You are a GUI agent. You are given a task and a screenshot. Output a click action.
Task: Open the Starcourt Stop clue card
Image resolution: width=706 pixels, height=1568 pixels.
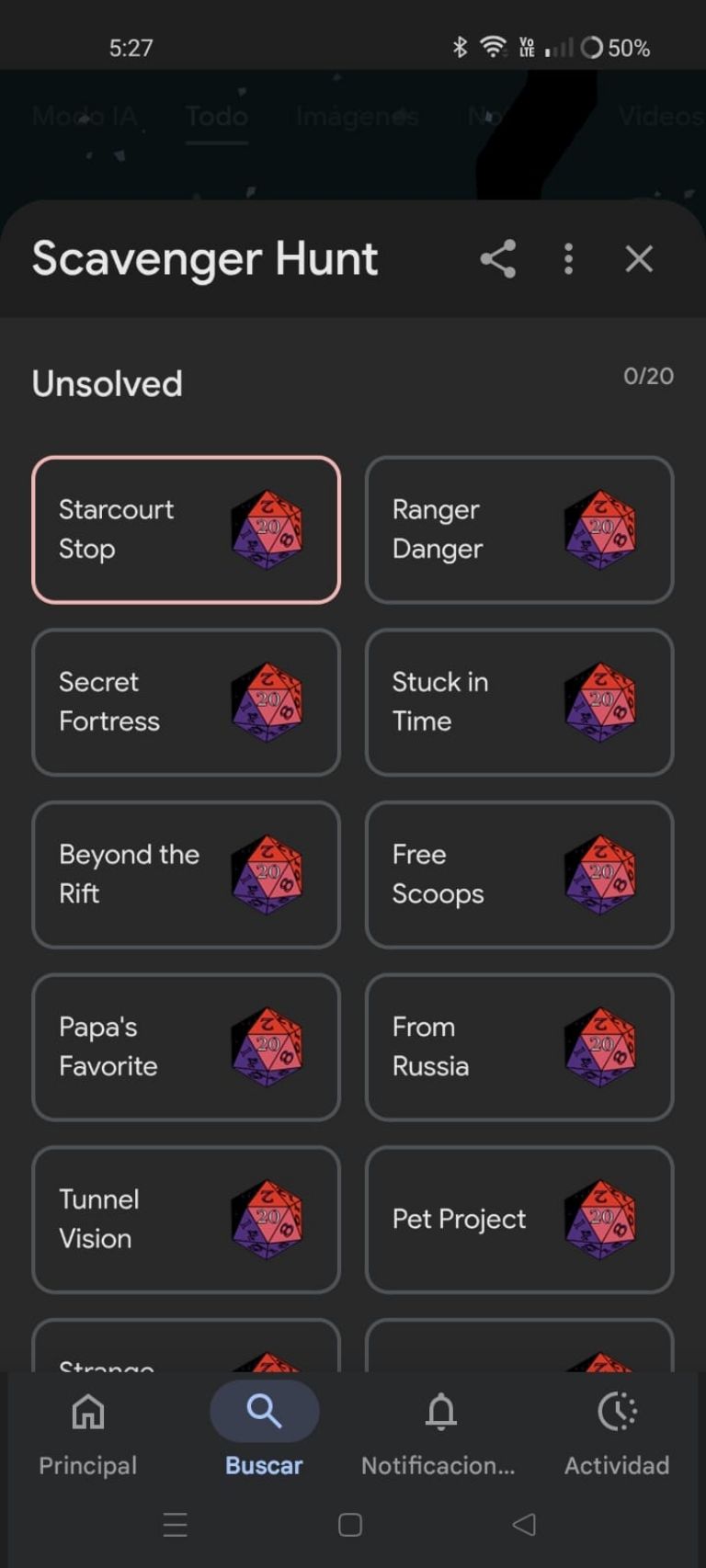(x=186, y=529)
